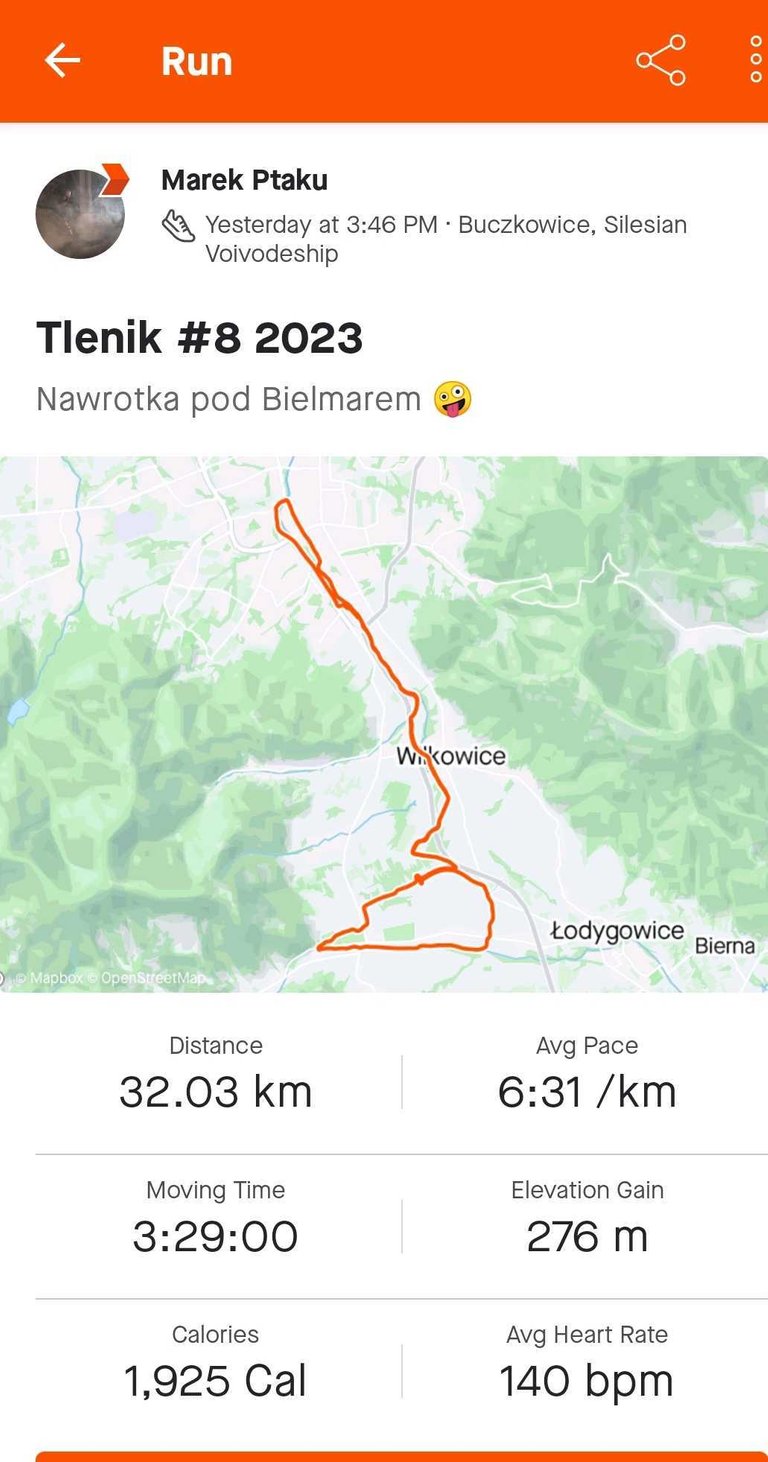Image resolution: width=768 pixels, height=1462 pixels.
Task: Open the three-dot overflow menu
Action: 755,61
